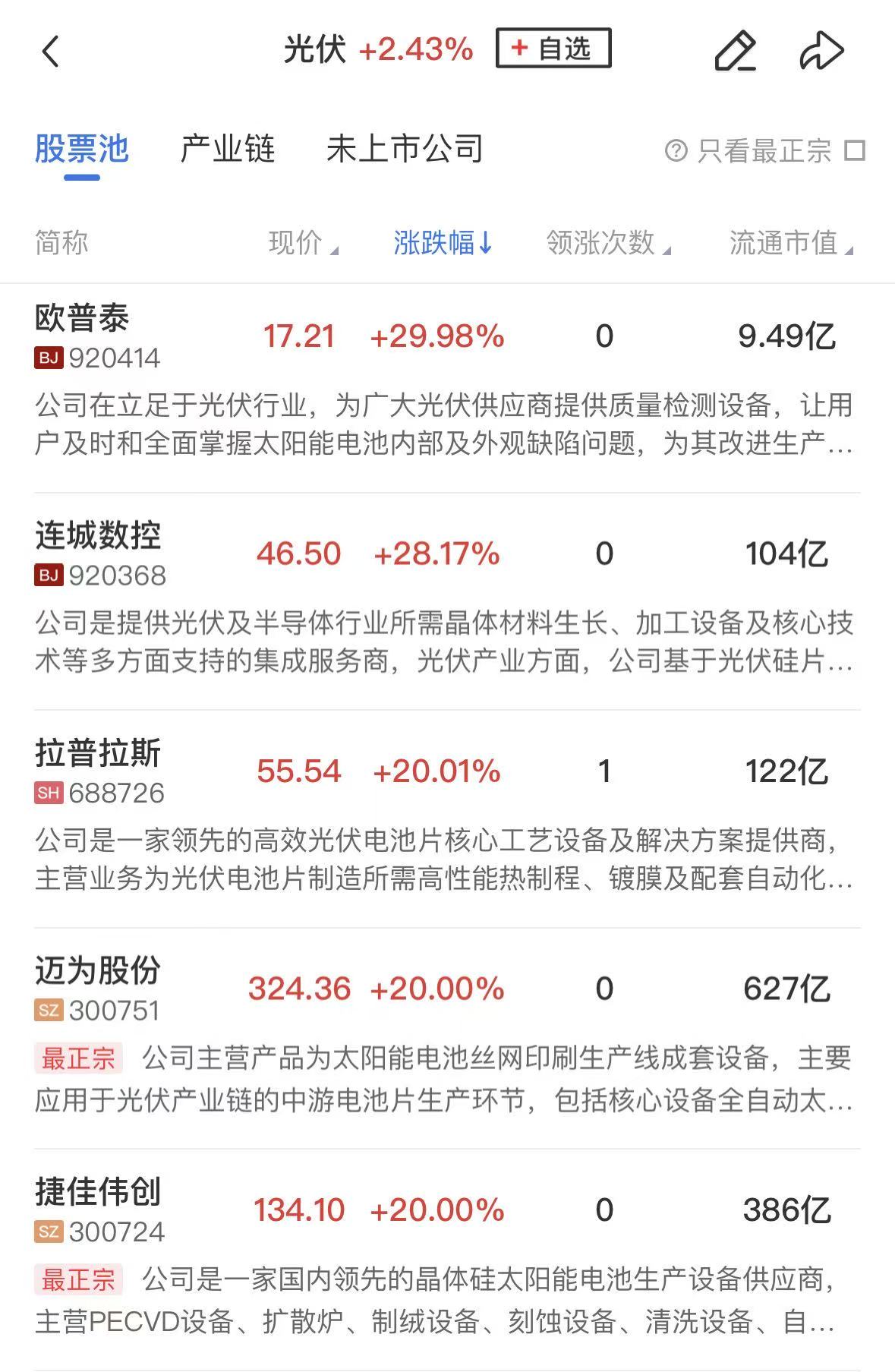
Task: Tap the 只看最正宗 help question mark
Action: pos(676,150)
